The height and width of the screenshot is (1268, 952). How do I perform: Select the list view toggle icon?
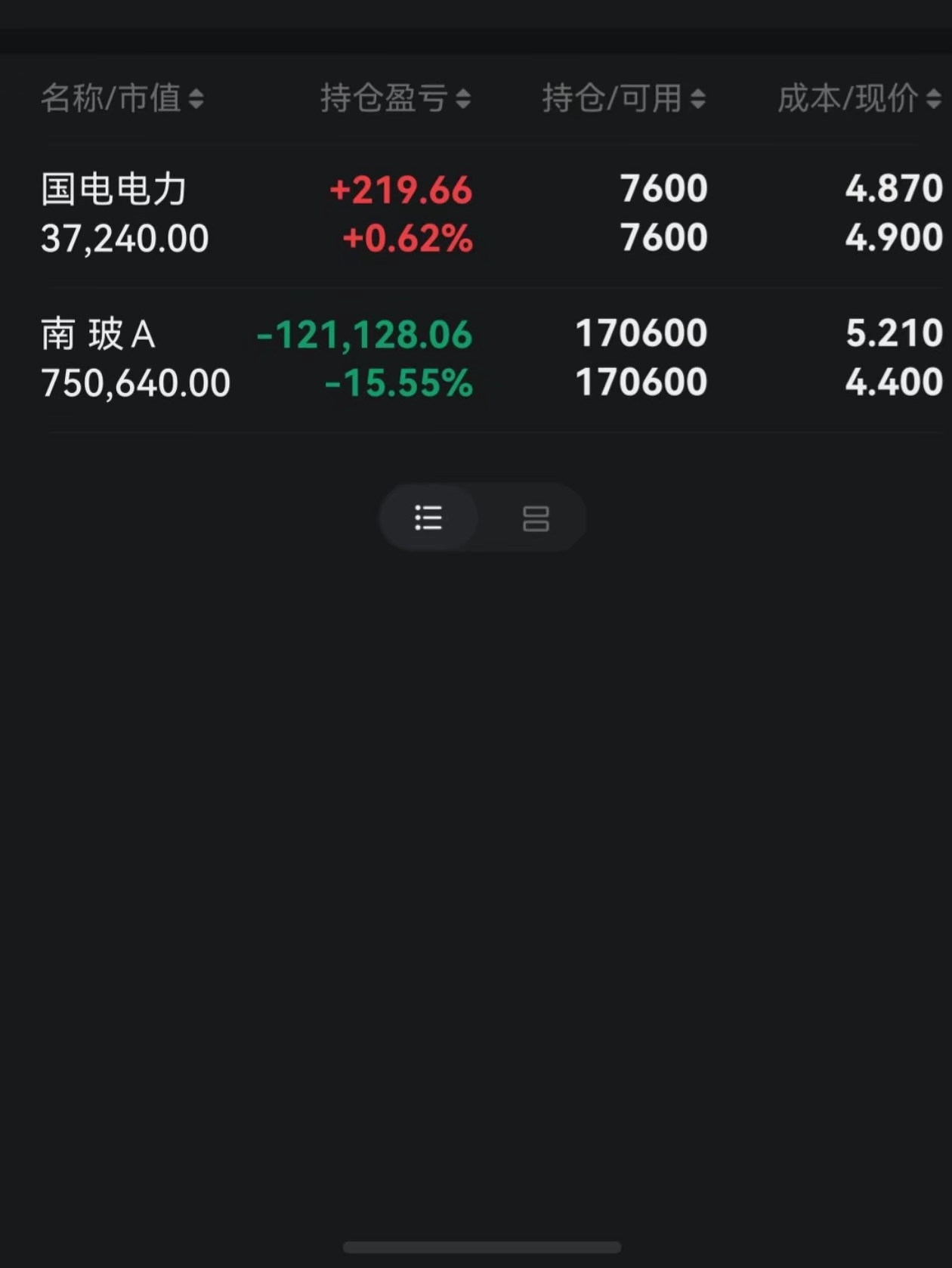(428, 518)
